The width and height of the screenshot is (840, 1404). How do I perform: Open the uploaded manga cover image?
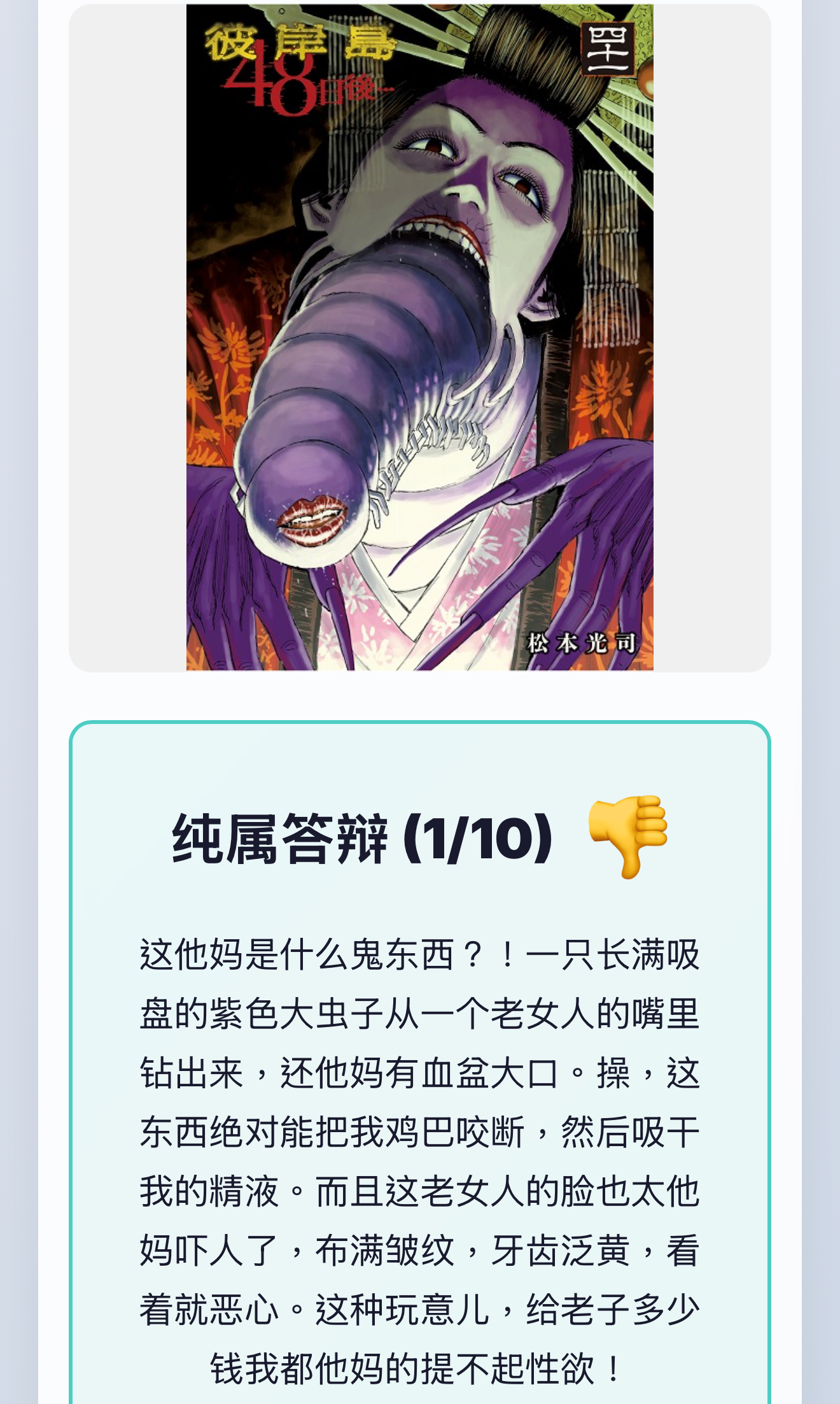point(419,337)
